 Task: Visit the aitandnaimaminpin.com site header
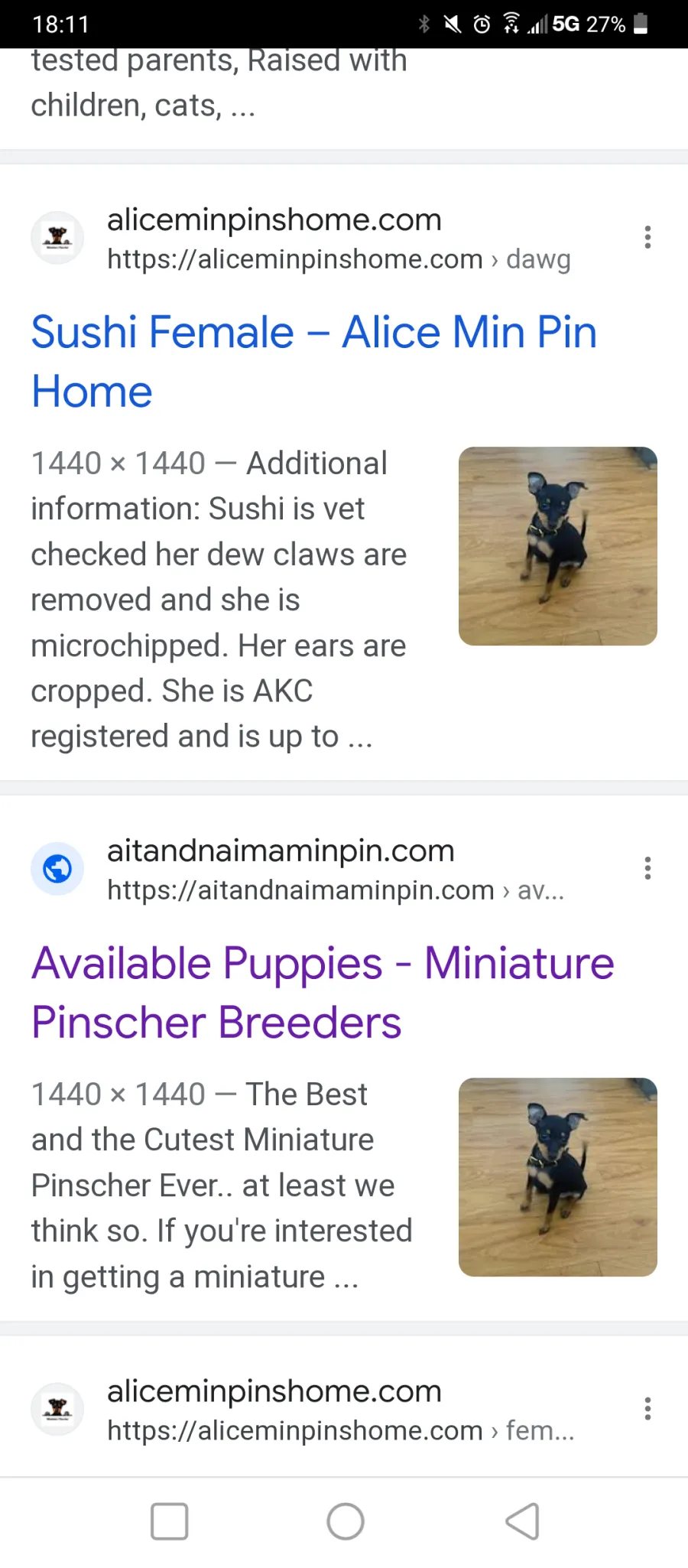pos(297,870)
